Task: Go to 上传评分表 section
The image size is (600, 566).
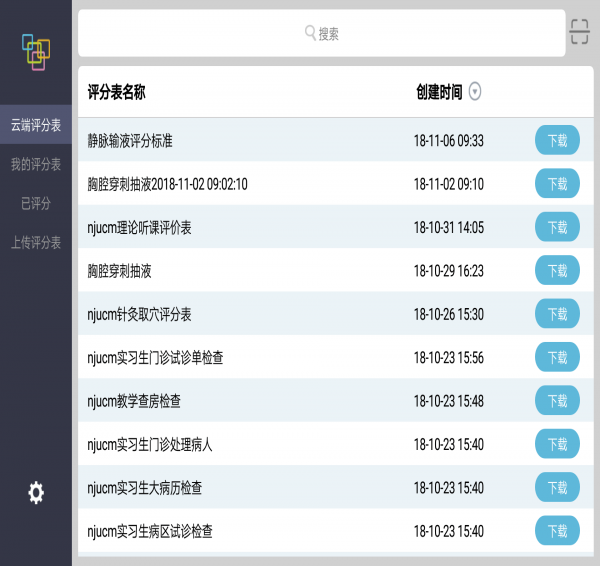Action: 36,242
